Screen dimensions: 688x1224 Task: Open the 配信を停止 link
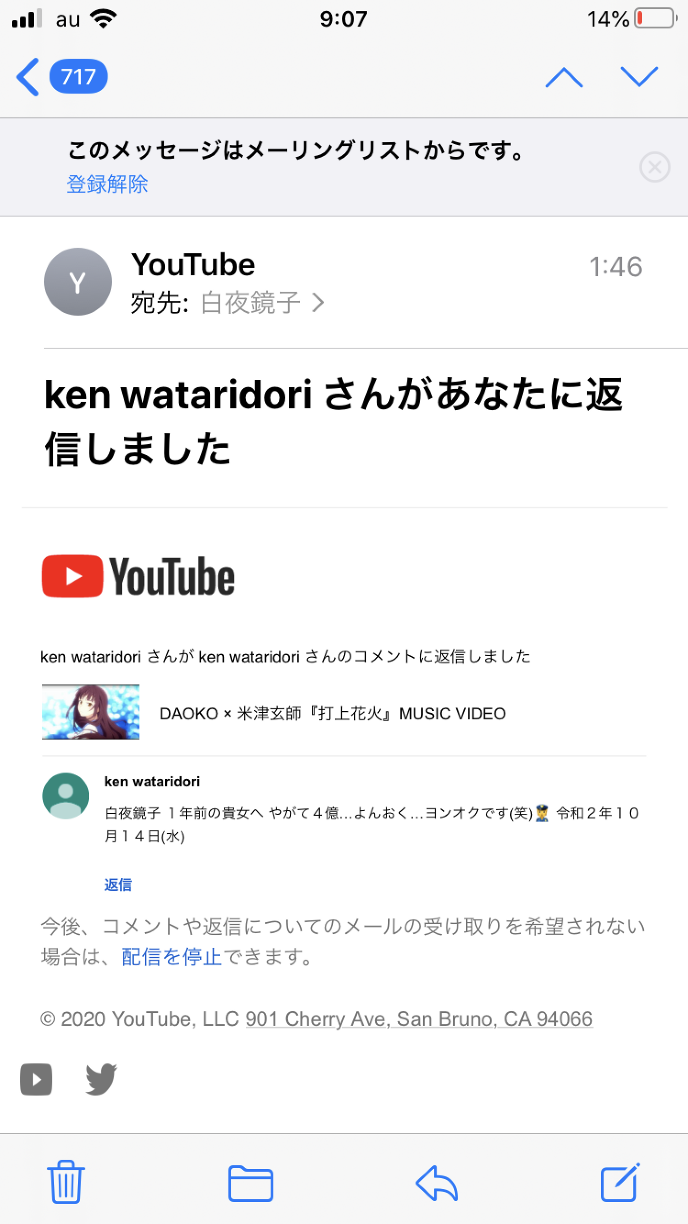coord(171,957)
